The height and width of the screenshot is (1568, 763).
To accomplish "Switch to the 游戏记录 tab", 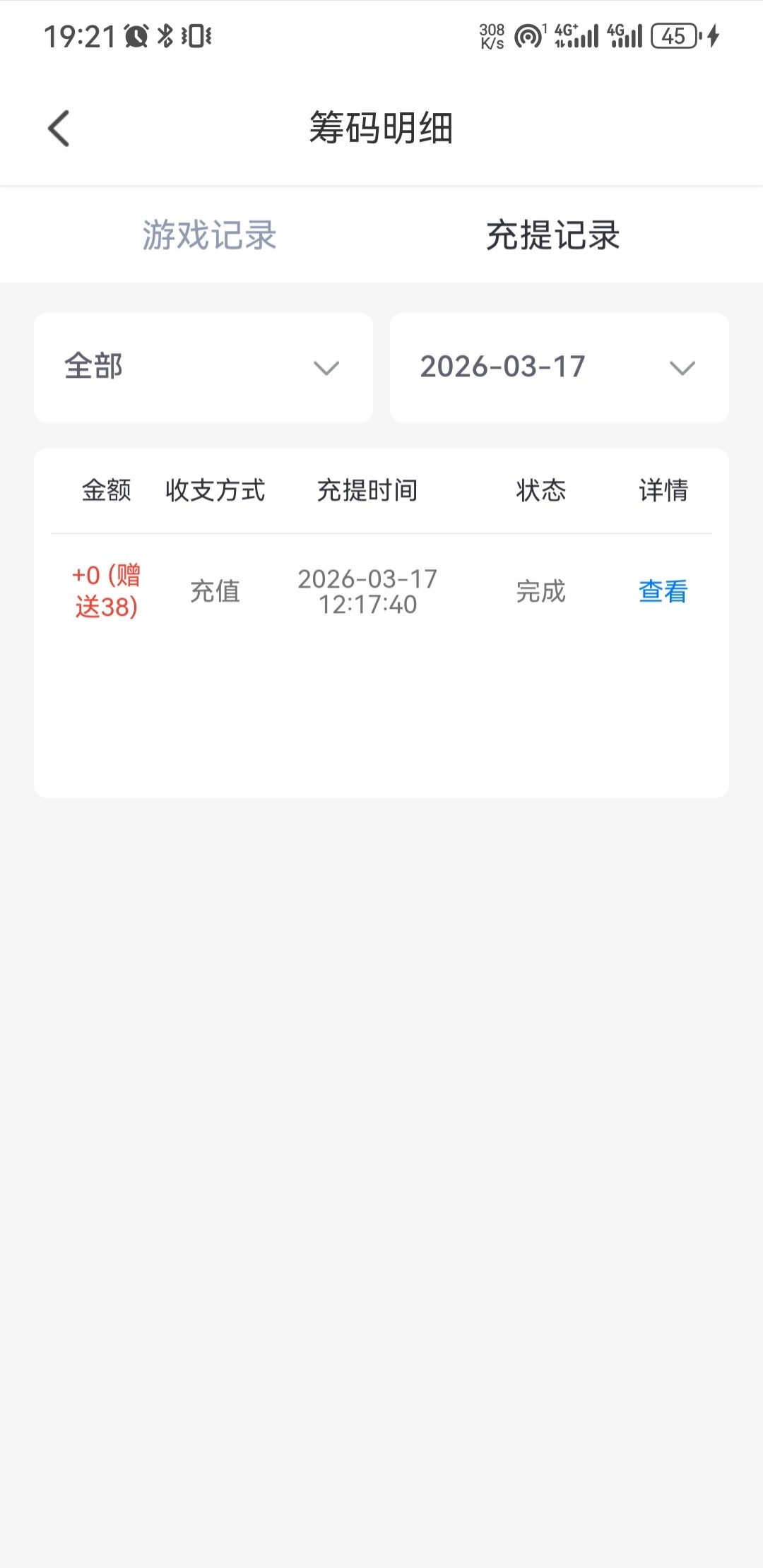I will point(209,235).
